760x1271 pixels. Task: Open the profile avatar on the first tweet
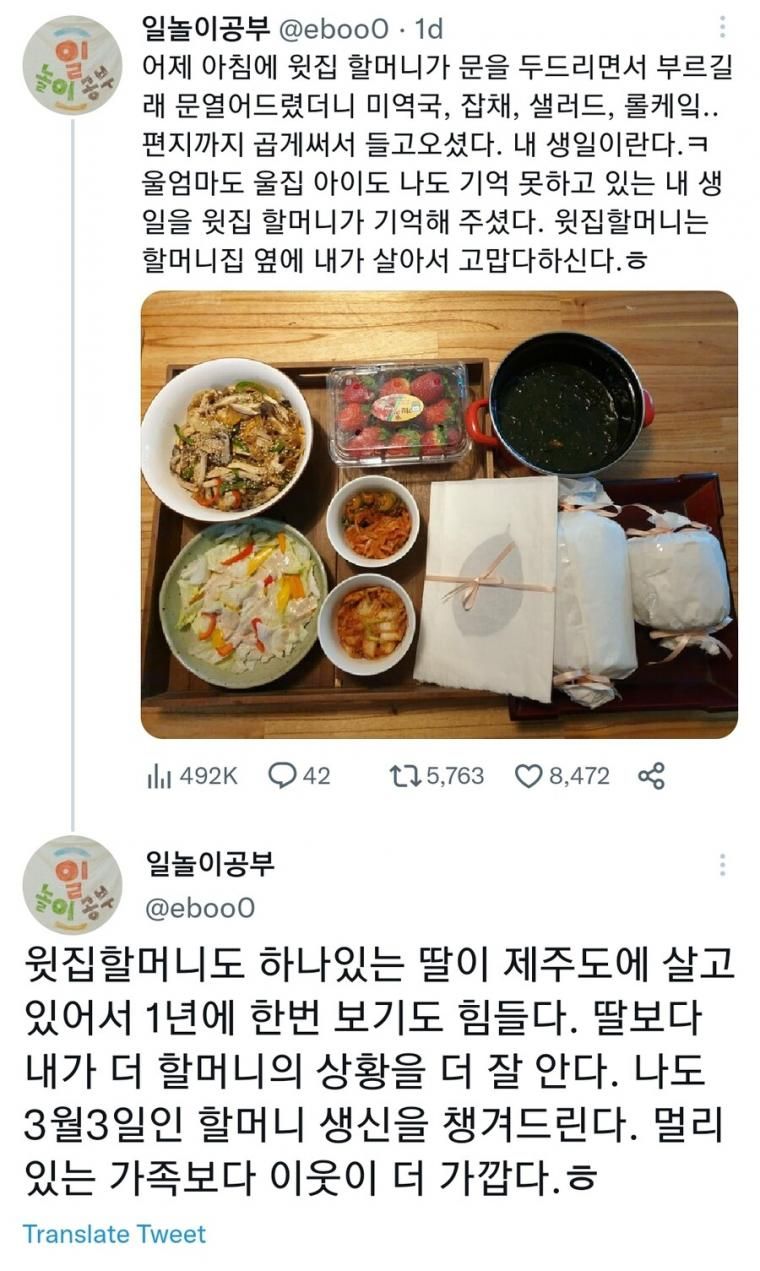(x=72, y=65)
